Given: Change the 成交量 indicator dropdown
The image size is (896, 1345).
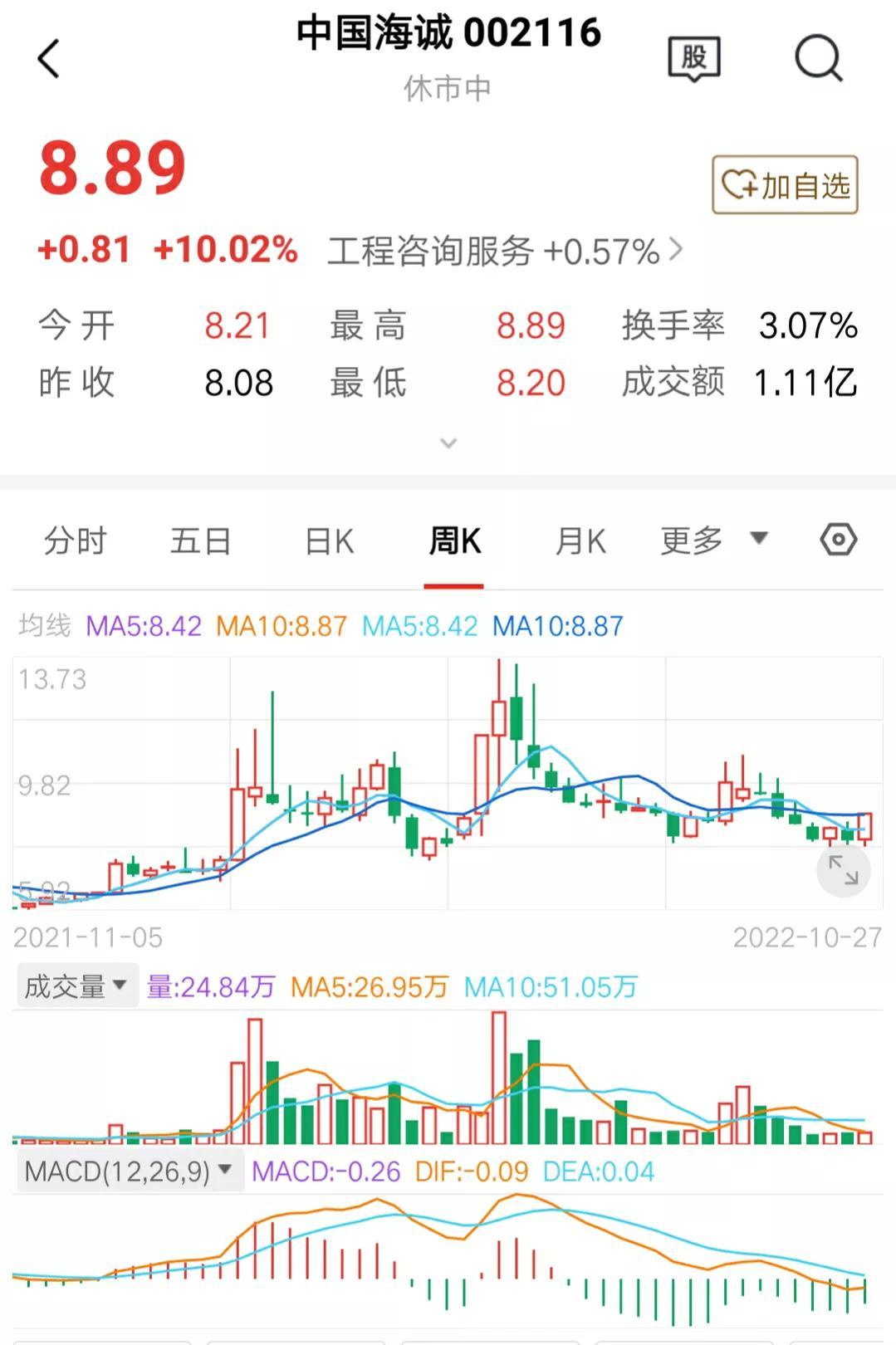Looking at the screenshot, I should click(76, 986).
